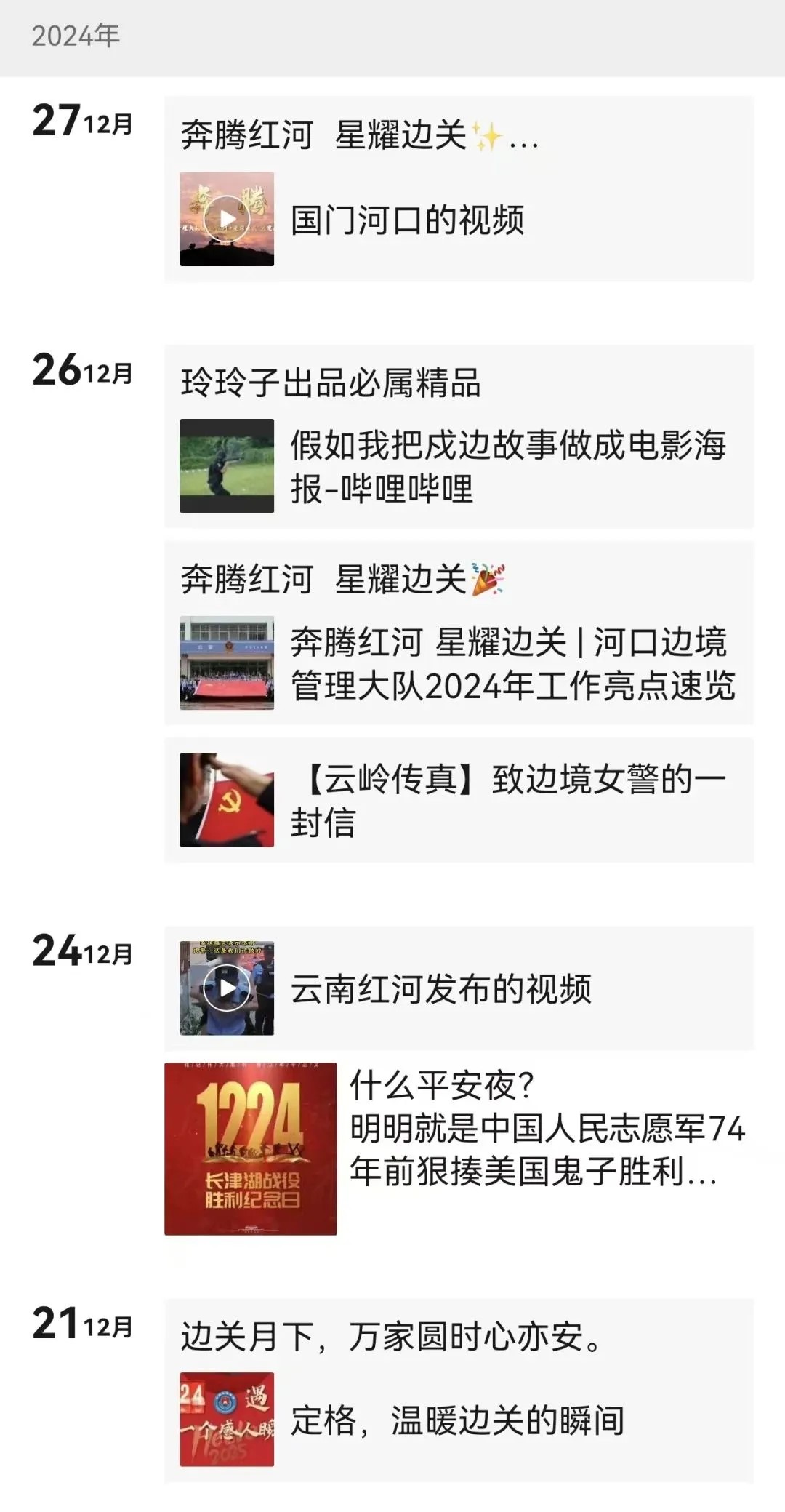View the 河口边境管理大队2024年工作亮点速览 post

[x=512, y=663]
